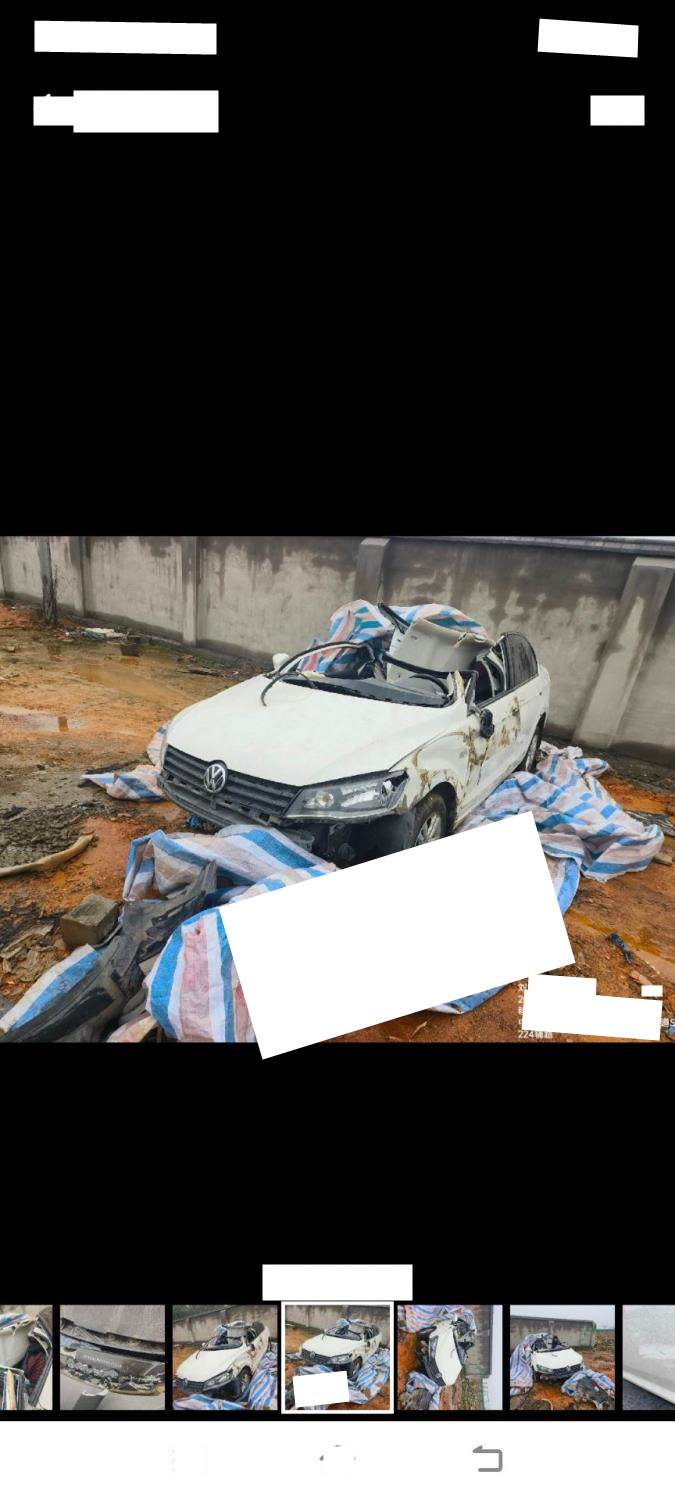Select the thumbnail showing the car's left side

[225, 1357]
